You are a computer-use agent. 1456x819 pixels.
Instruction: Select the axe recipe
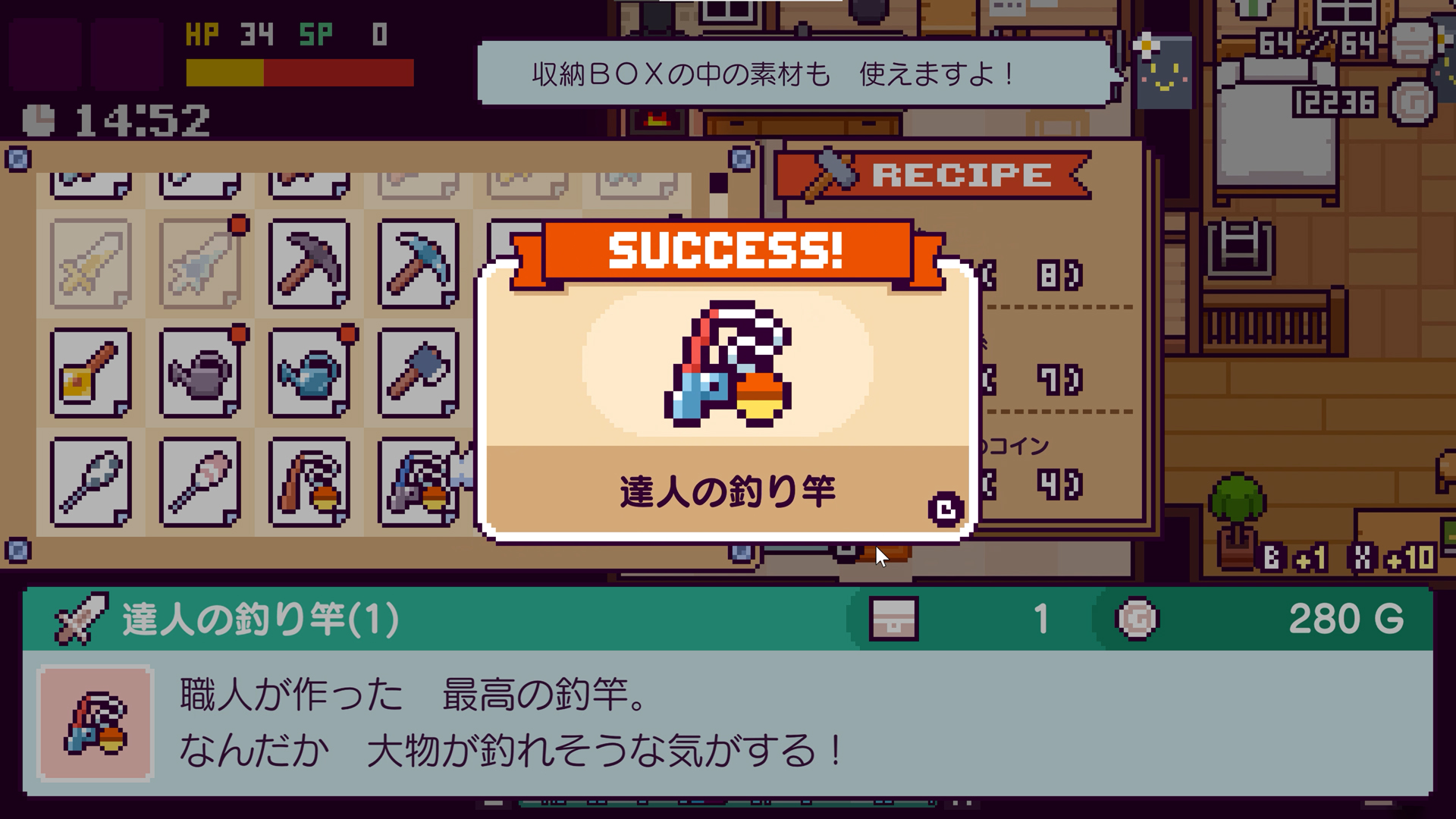tap(418, 372)
